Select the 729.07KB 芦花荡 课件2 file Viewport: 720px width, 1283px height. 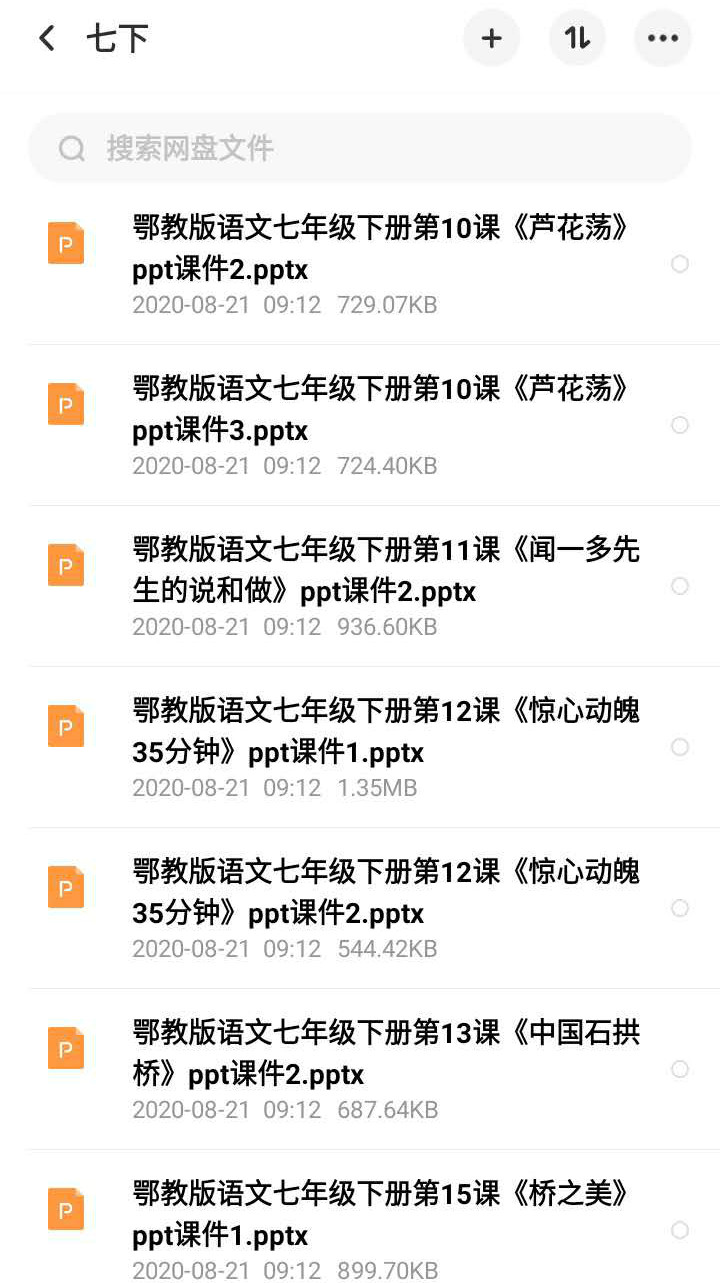pos(680,264)
